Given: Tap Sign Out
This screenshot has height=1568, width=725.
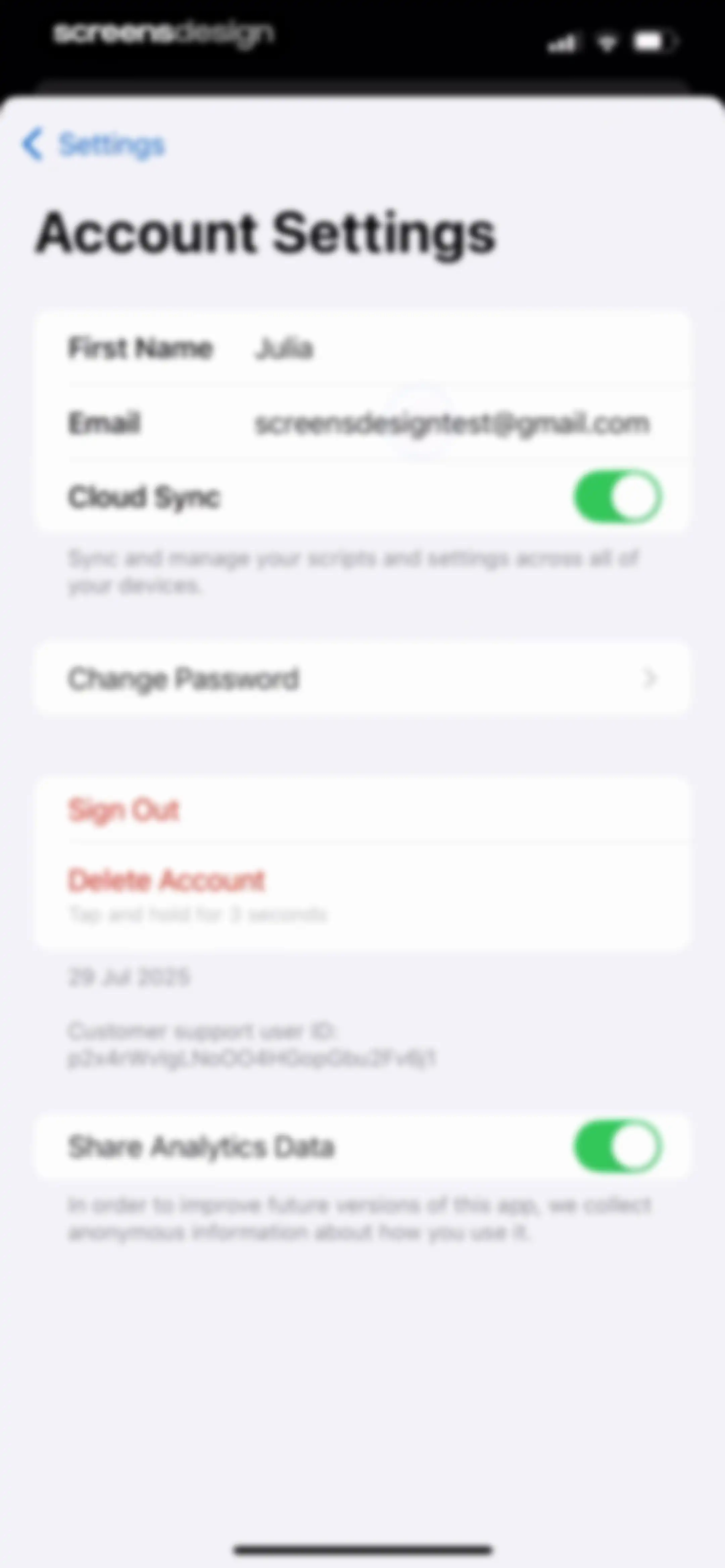Looking at the screenshot, I should [x=361, y=810].
